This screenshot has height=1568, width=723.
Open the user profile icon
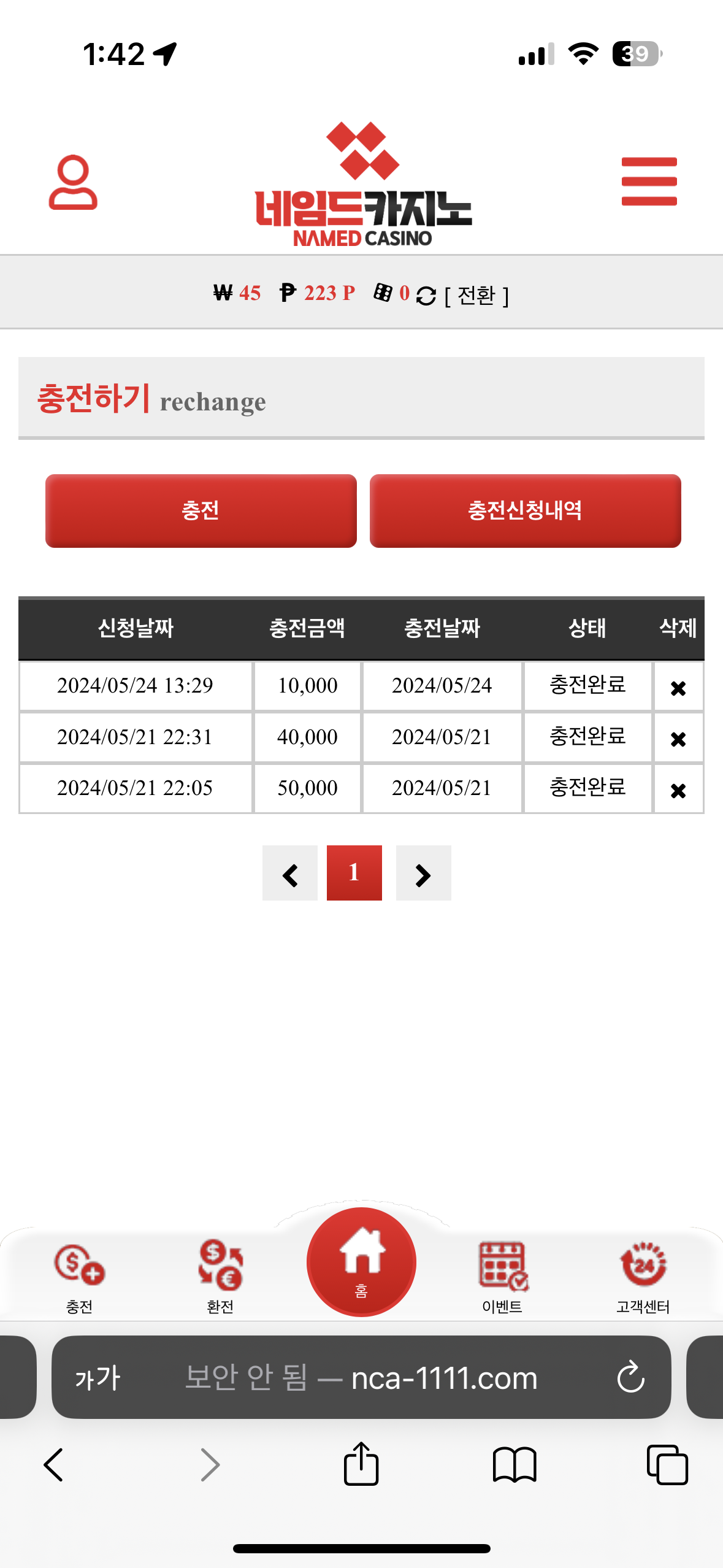click(x=73, y=182)
